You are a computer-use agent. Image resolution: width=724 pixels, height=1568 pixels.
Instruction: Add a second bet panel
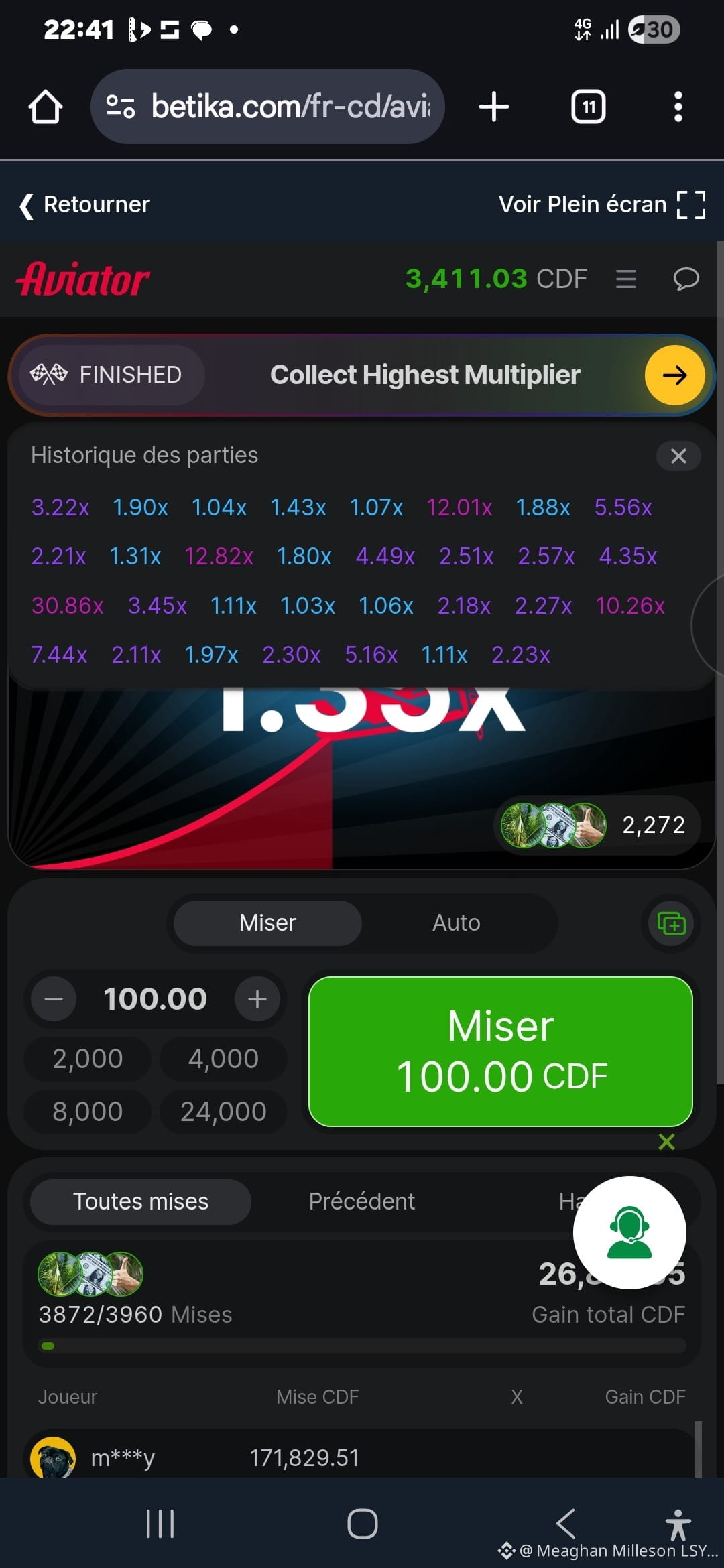[x=671, y=923]
